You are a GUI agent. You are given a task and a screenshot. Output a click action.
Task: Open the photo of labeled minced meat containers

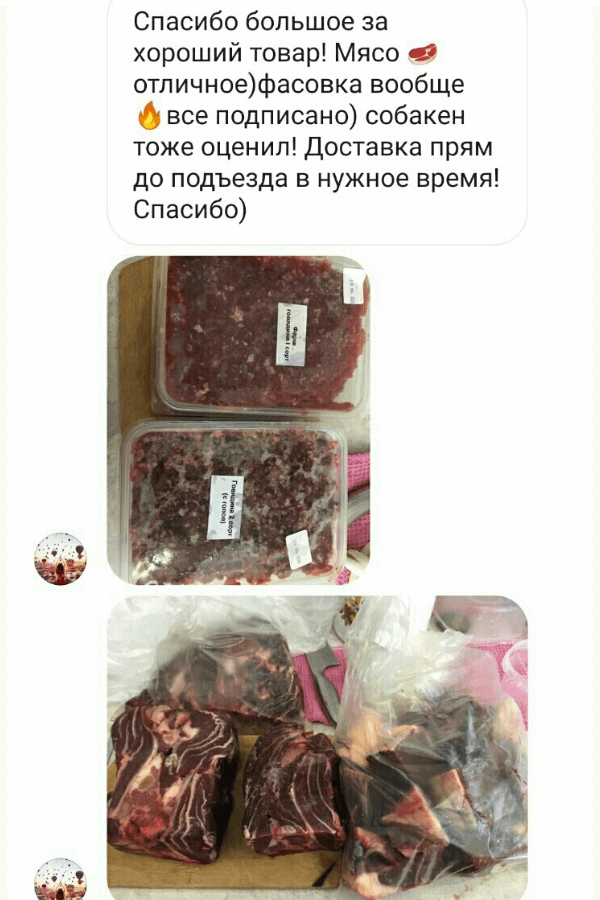238,420
